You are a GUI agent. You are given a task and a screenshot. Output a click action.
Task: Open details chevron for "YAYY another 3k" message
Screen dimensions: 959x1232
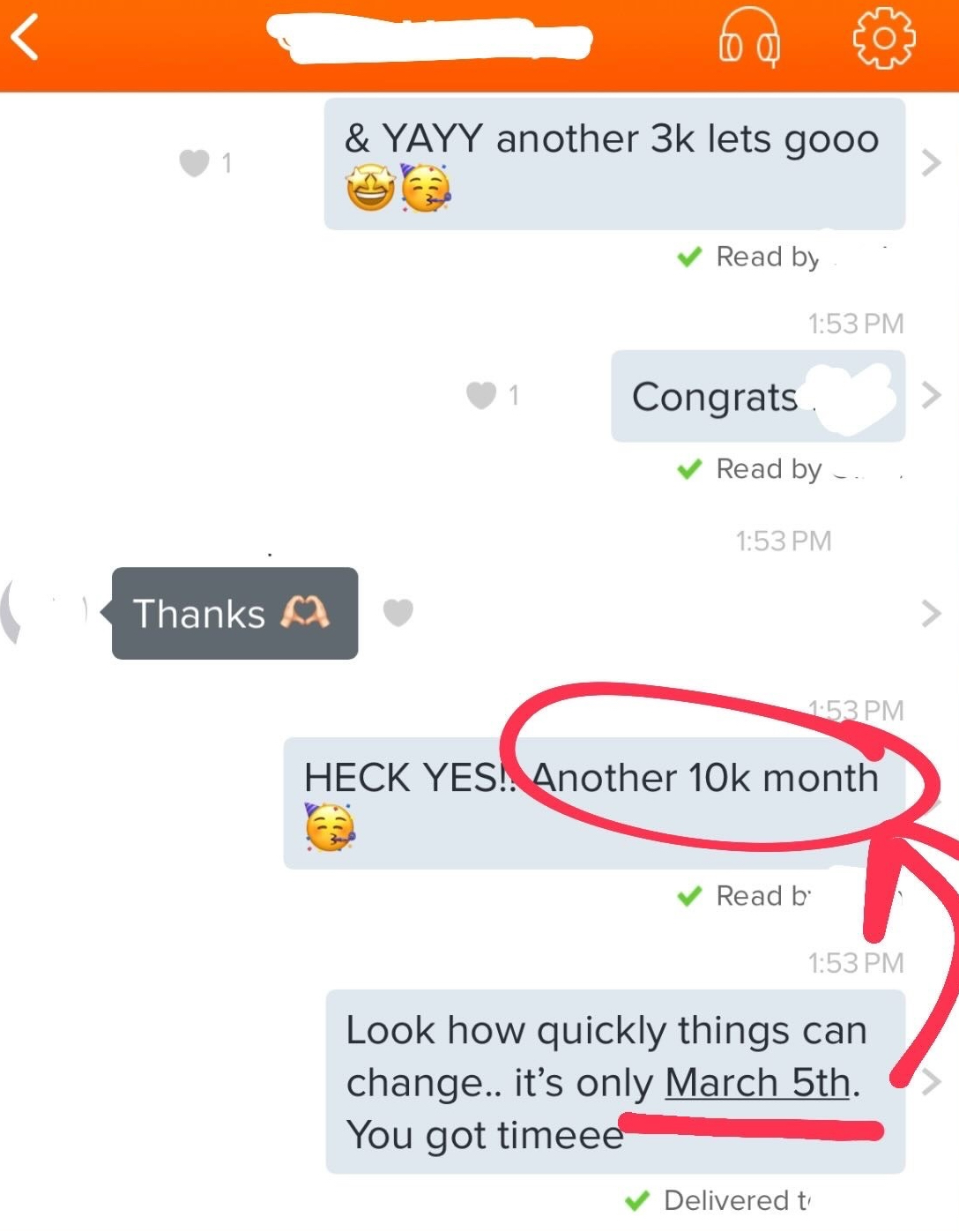931,163
